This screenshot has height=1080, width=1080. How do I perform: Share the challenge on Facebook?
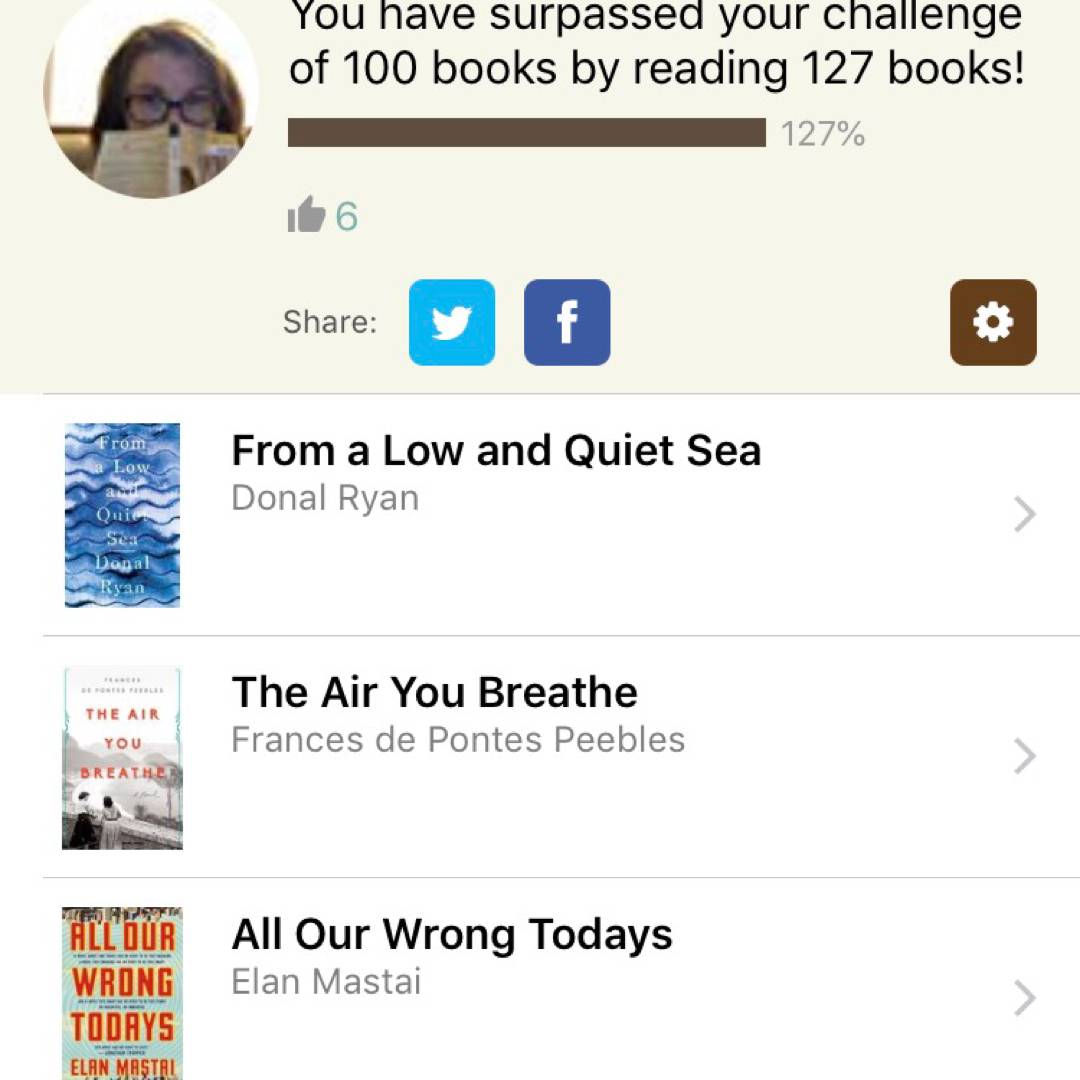point(567,323)
